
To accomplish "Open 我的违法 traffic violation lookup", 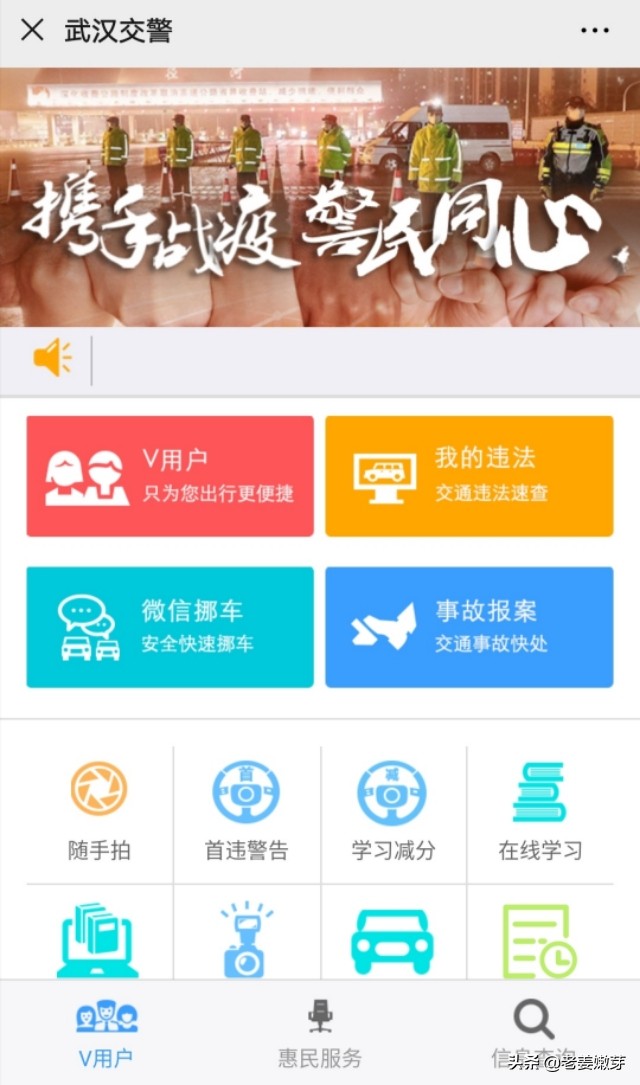I will point(469,476).
